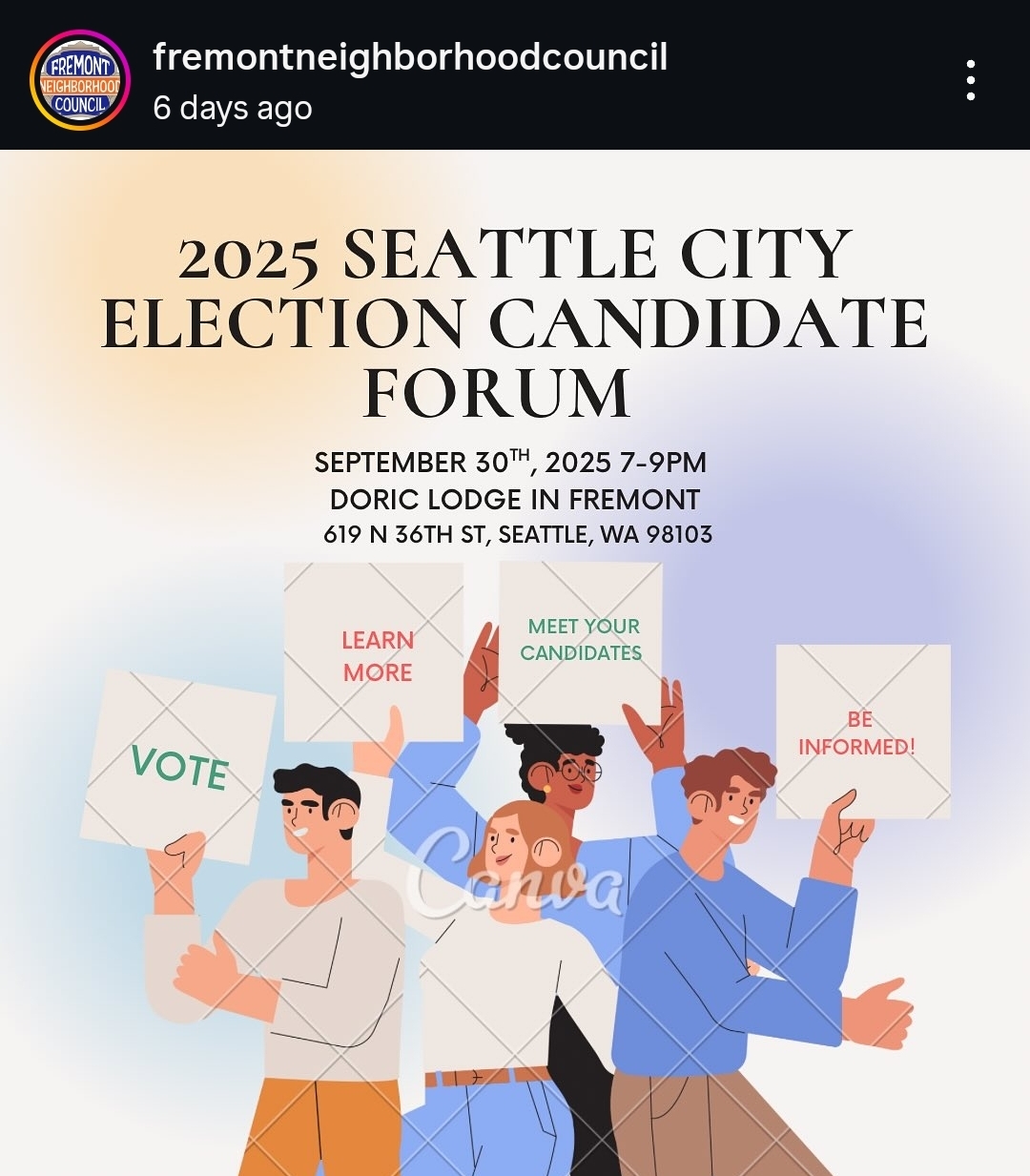Viewport: 1030px width, 1176px height.
Task: Visit the fremontneighborhoodcouncil username link
Action: point(410,57)
